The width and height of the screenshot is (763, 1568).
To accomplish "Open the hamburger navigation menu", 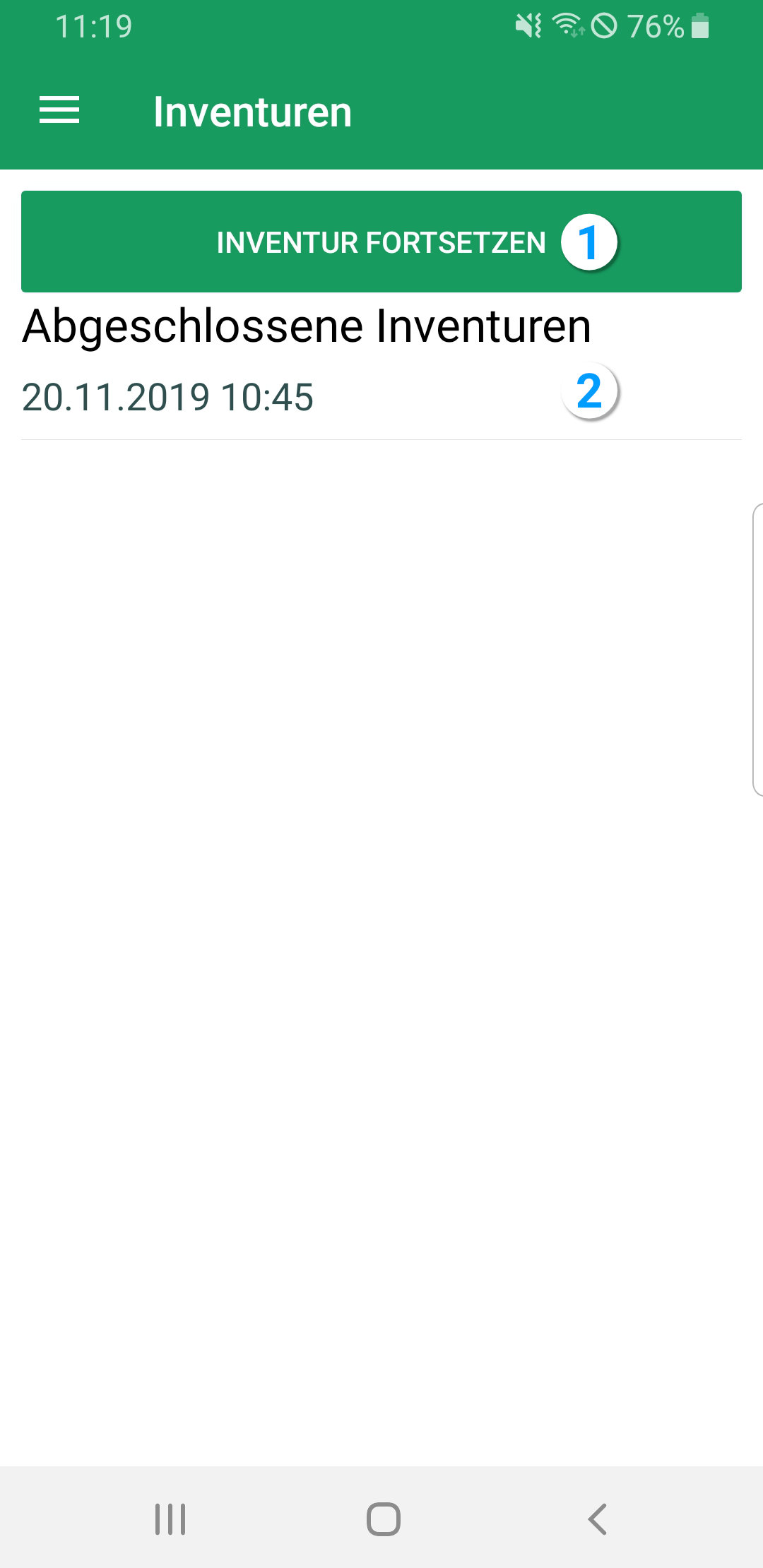I will point(59,111).
